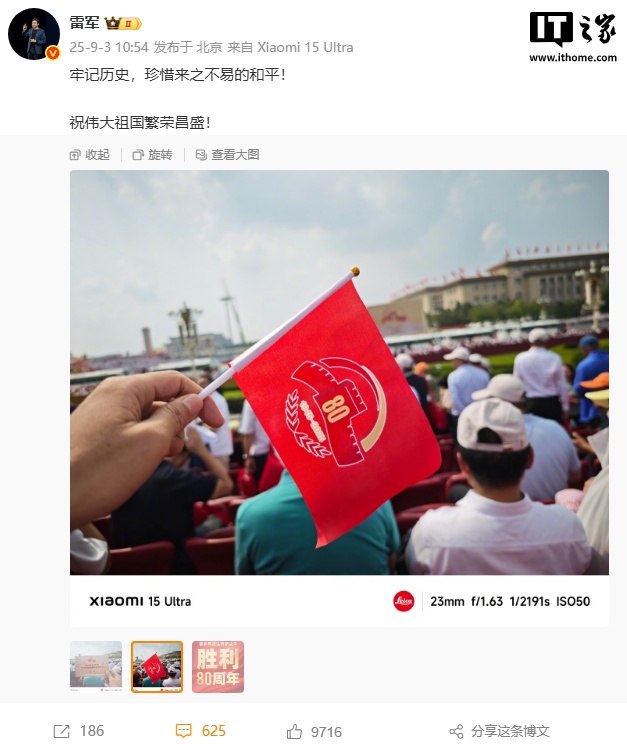
Task: Like the post with 9716 likes
Action: point(313,731)
